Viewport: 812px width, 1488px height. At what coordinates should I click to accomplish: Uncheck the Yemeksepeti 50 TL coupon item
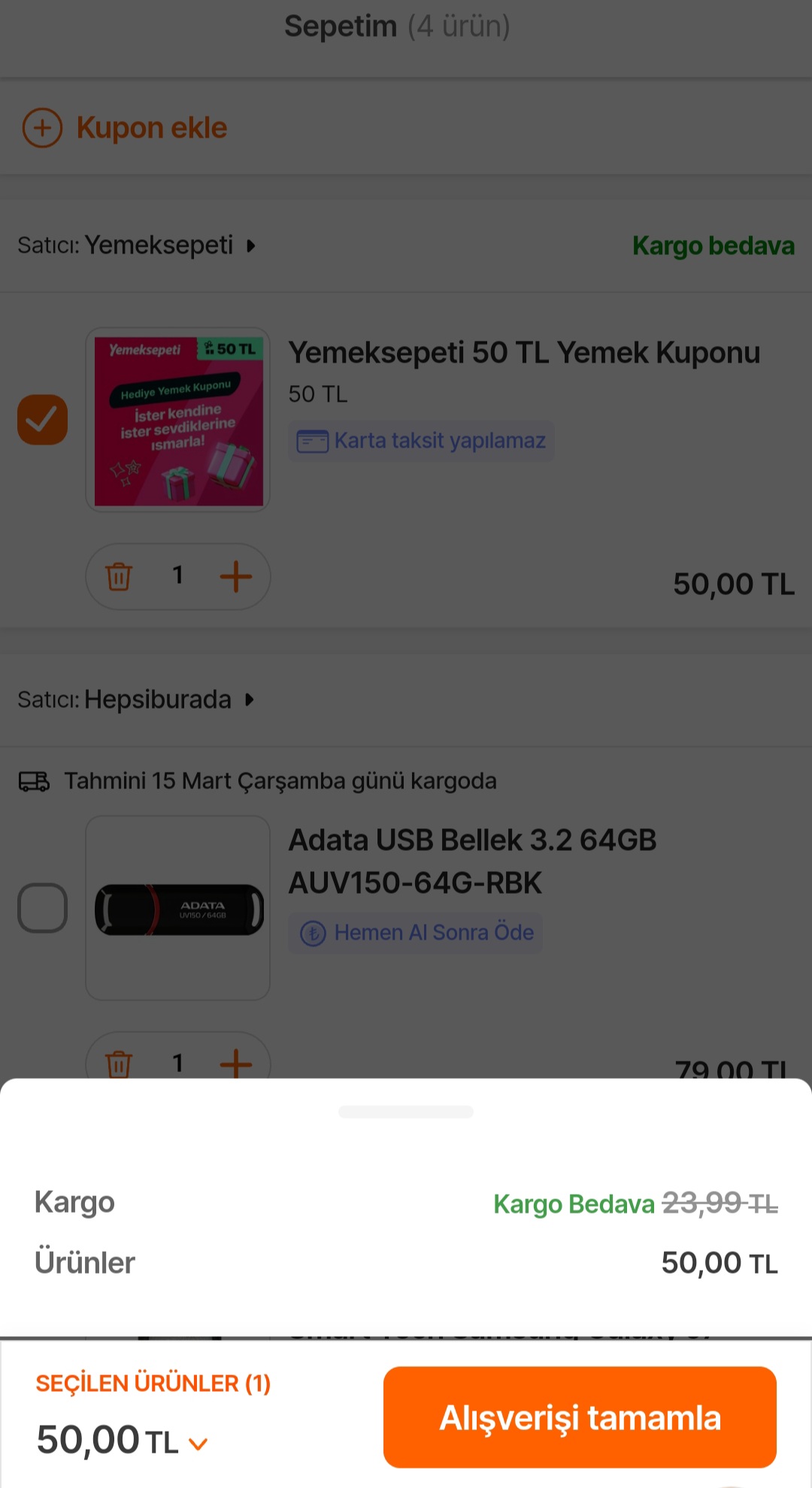[43, 420]
